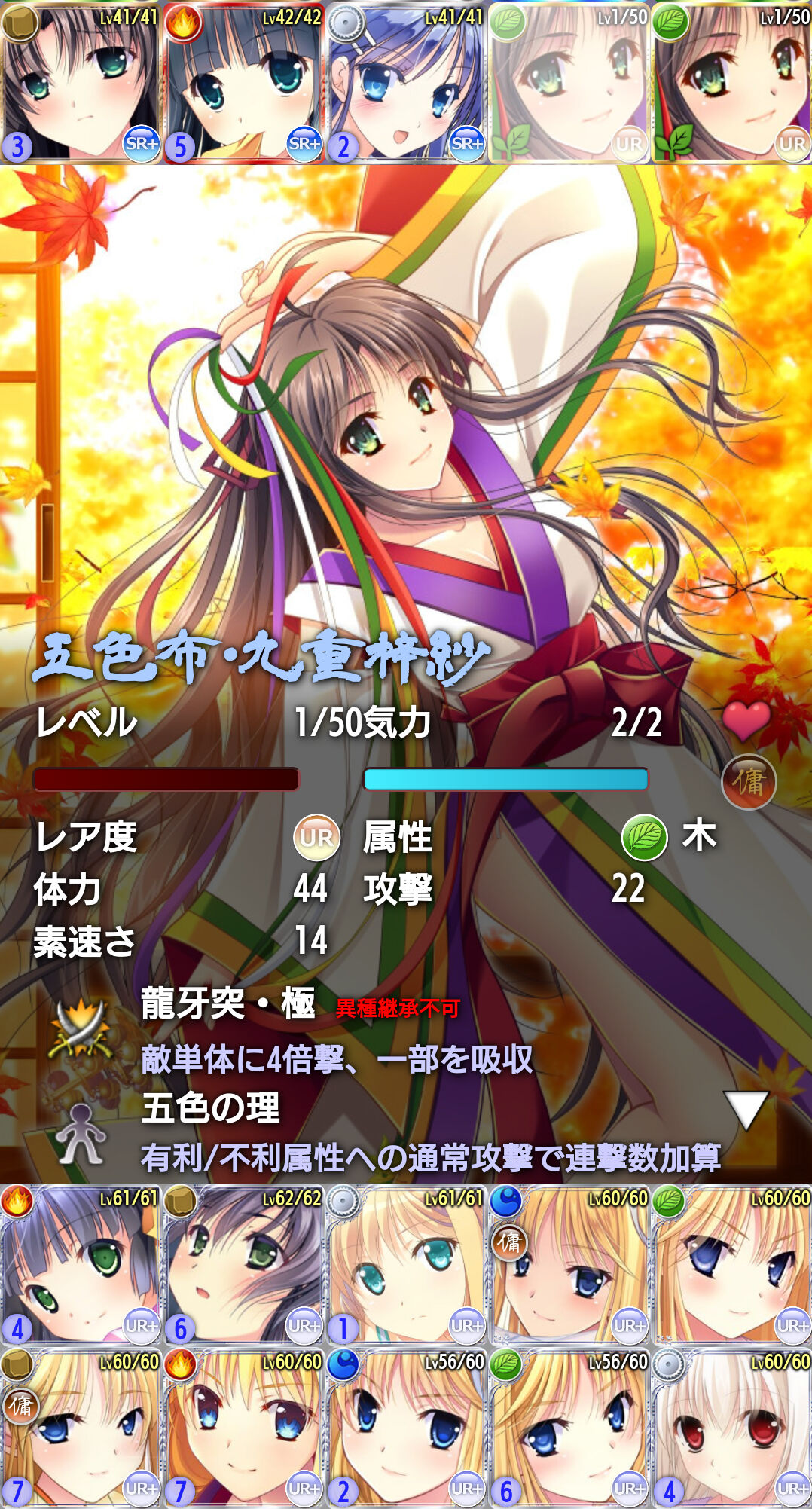The height and width of the screenshot is (1509, 812).
Task: Toggle the pink heart favorite icon
Action: point(745,721)
